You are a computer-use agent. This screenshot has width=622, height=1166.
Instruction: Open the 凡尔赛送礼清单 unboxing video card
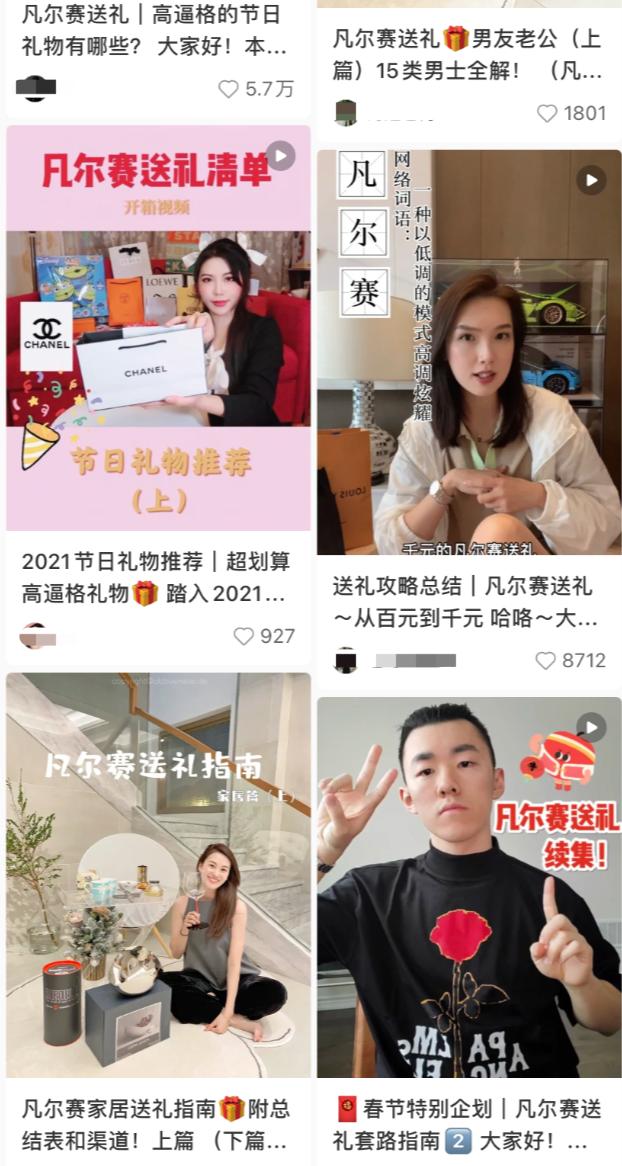(x=158, y=328)
